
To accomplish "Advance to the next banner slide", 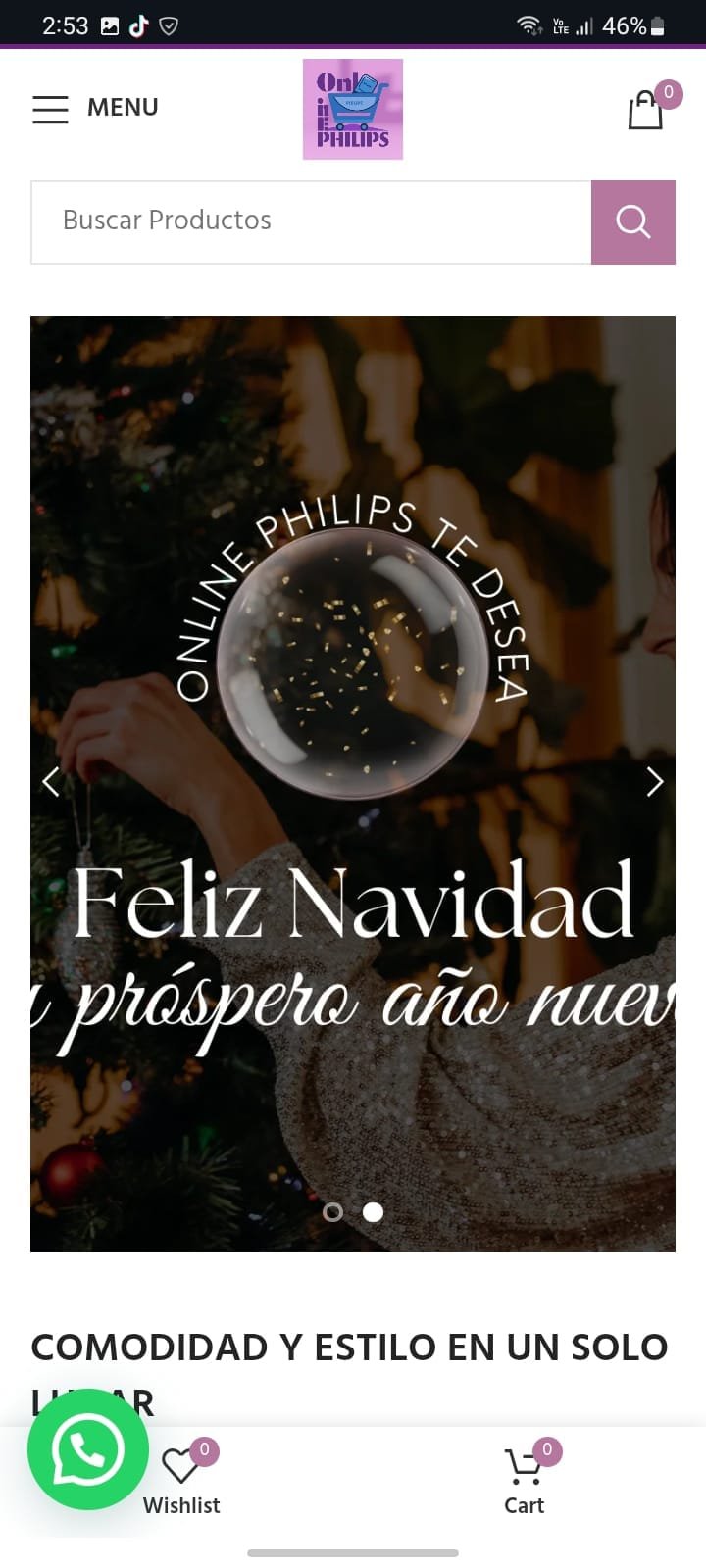I will click(655, 781).
